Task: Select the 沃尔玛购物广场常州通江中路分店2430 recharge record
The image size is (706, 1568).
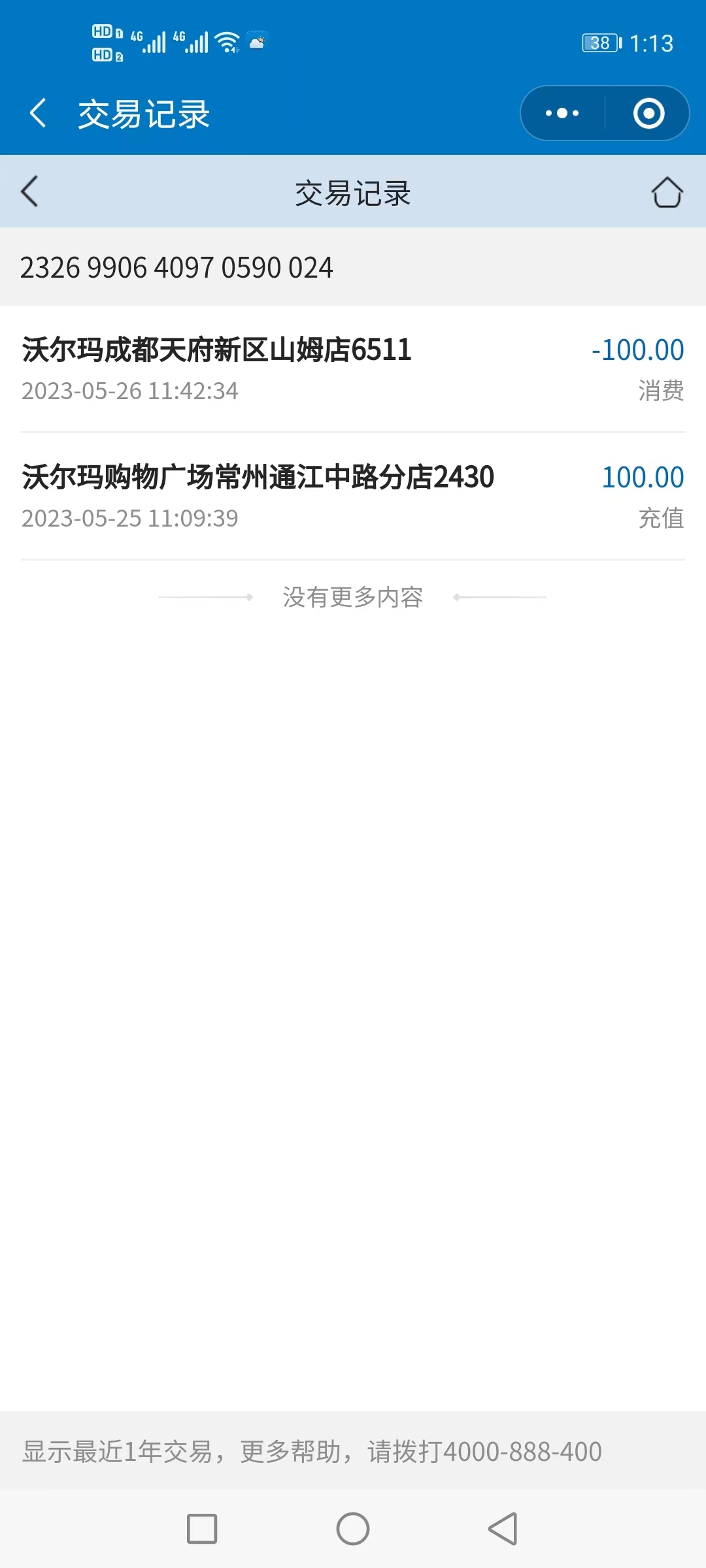Action: [x=258, y=478]
